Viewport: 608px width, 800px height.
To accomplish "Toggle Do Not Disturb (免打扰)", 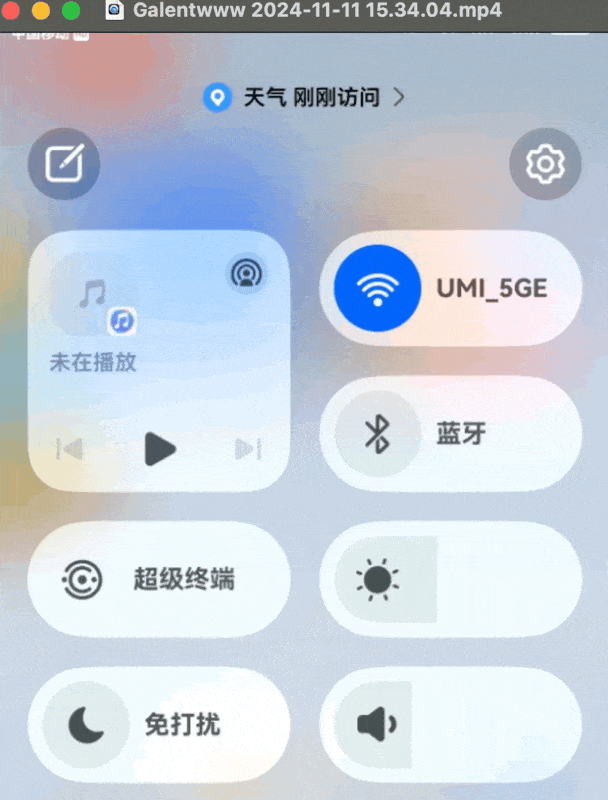I will tap(80, 724).
